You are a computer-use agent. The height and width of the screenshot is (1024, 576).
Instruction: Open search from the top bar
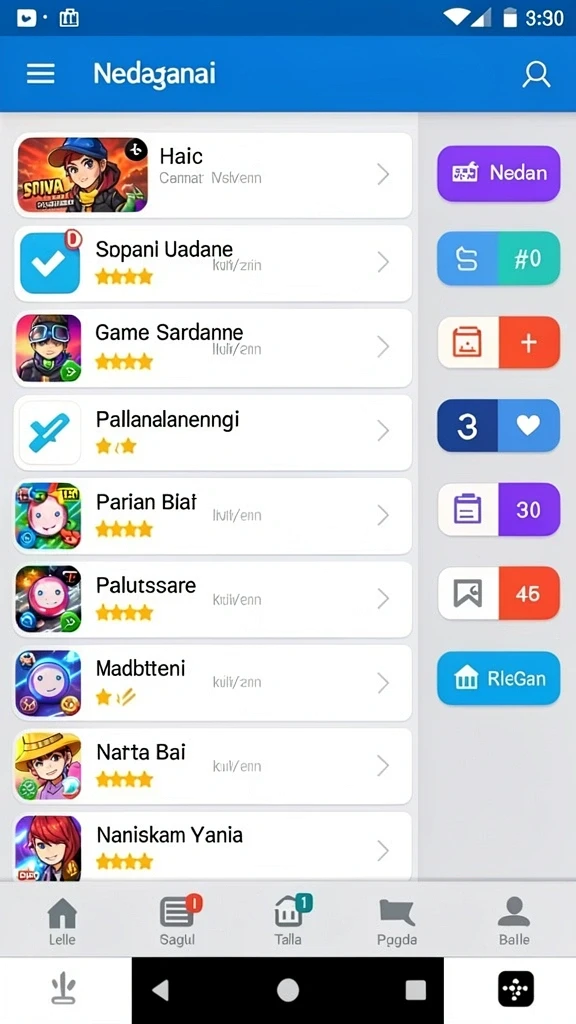536,74
